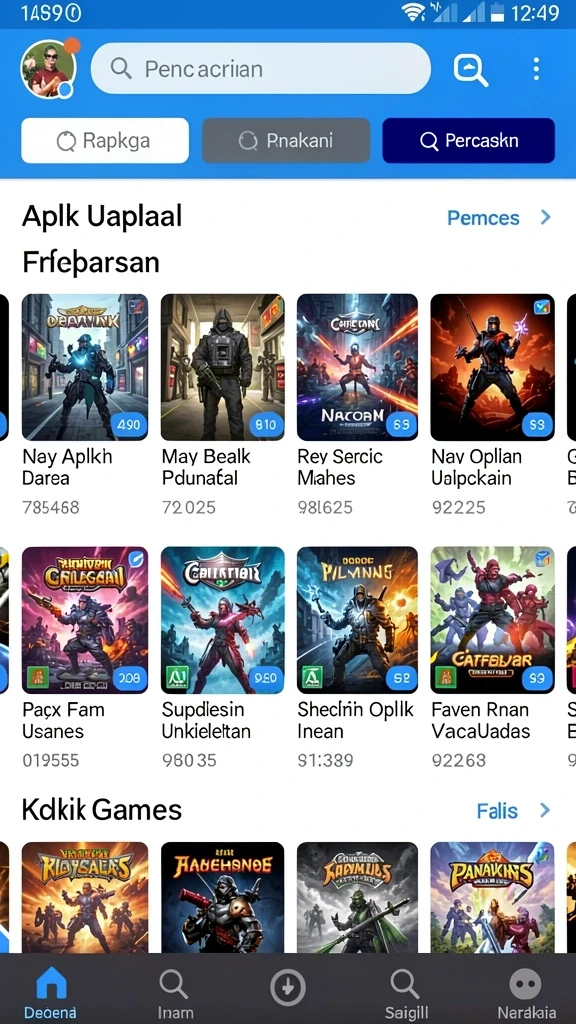Switch to the Percaskn tab
576x1024 pixels.
pyautogui.click(x=469, y=140)
